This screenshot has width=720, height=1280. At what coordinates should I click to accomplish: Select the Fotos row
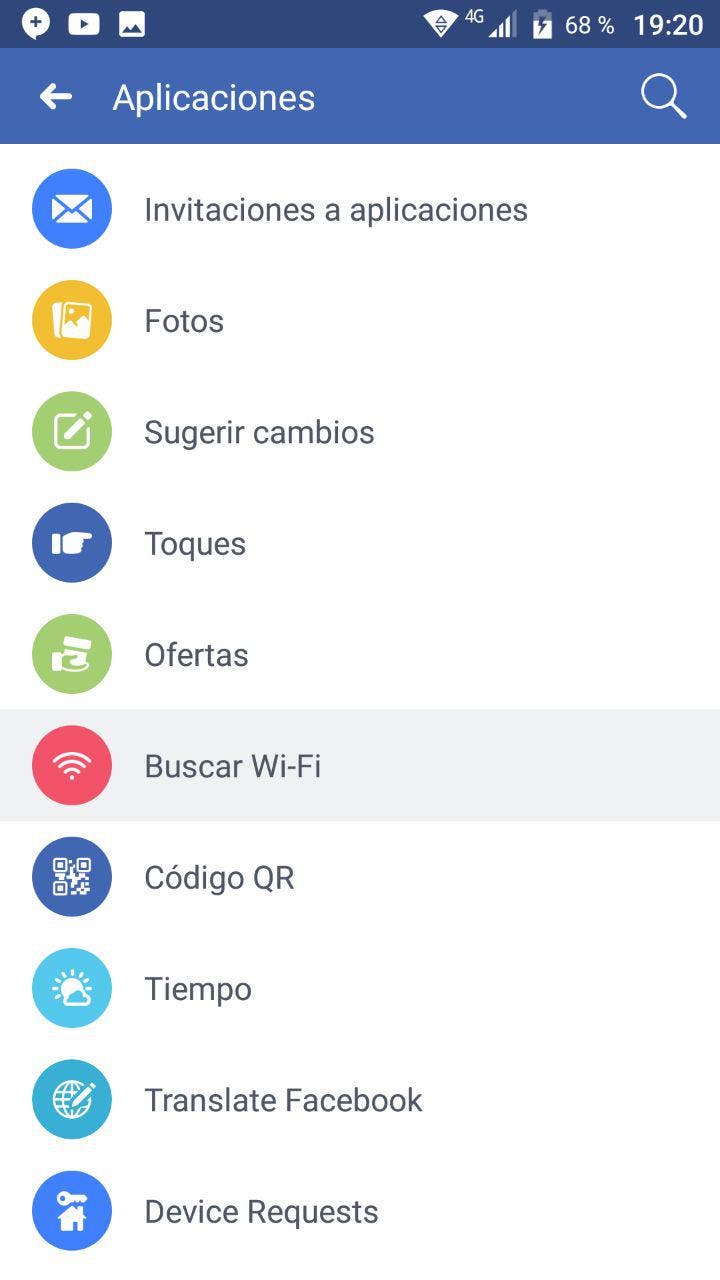tap(184, 321)
